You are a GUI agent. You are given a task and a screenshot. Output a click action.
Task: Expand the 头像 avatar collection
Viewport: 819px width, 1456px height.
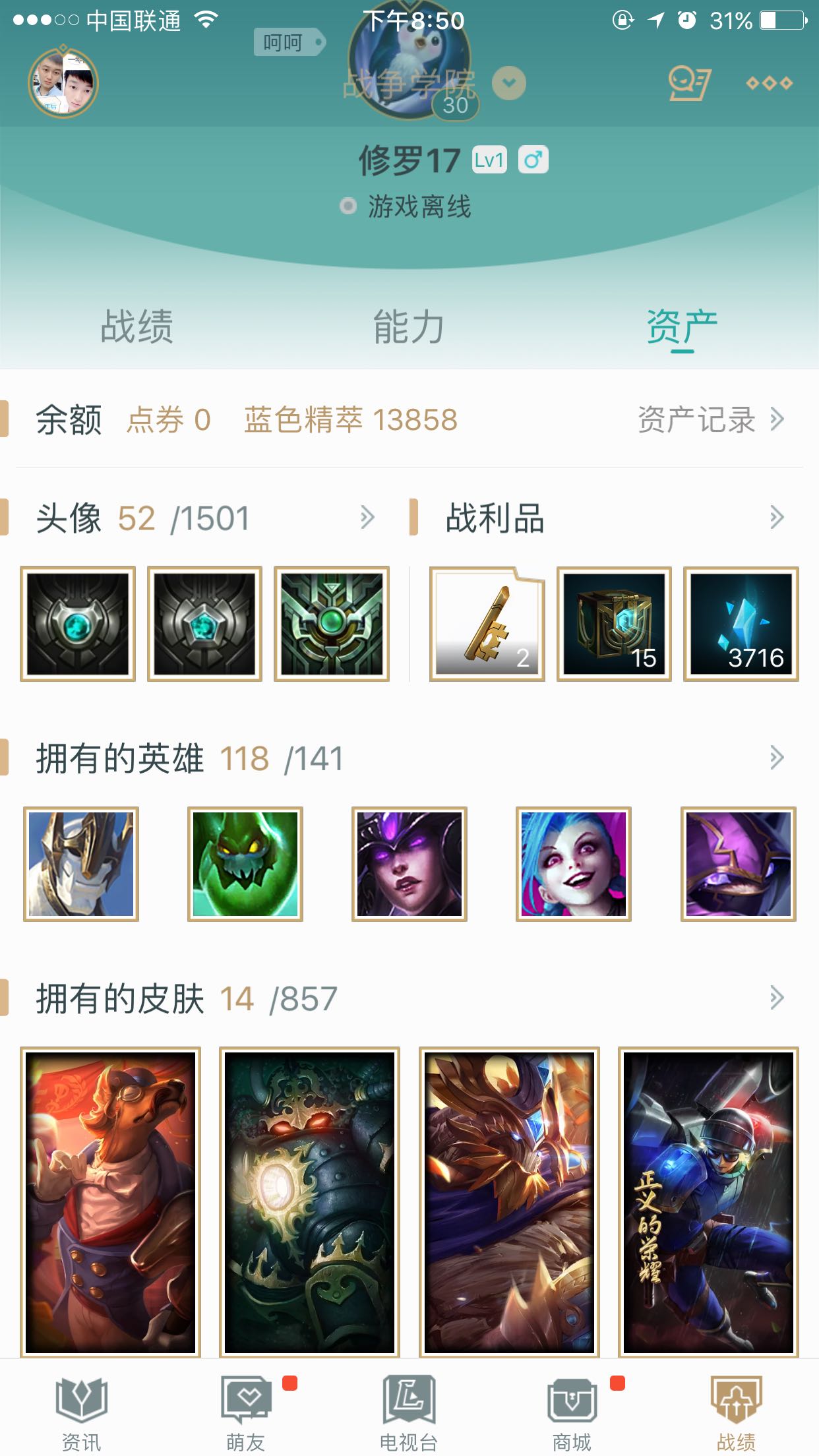click(367, 518)
